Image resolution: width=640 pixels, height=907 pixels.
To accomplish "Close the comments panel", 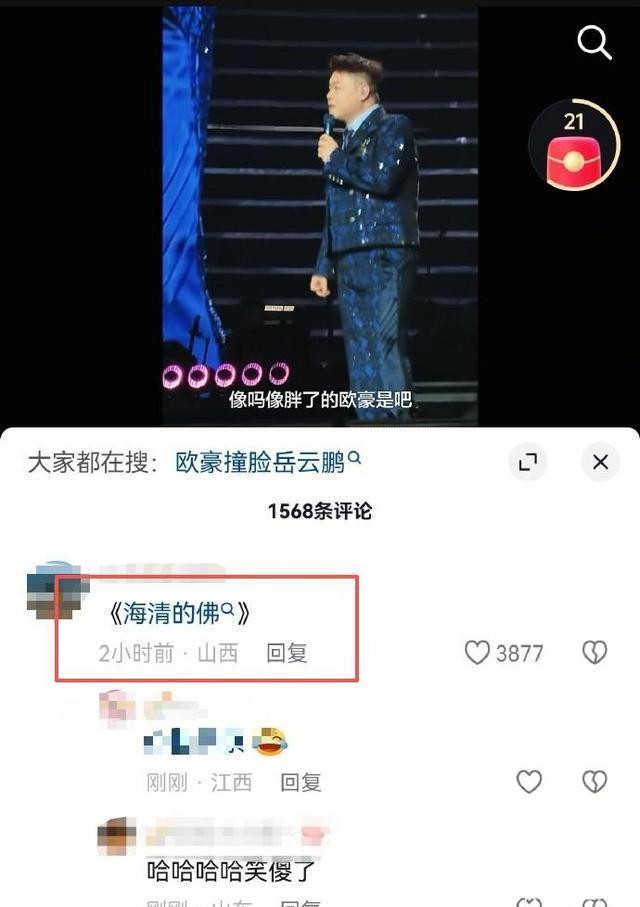I will click(600, 461).
